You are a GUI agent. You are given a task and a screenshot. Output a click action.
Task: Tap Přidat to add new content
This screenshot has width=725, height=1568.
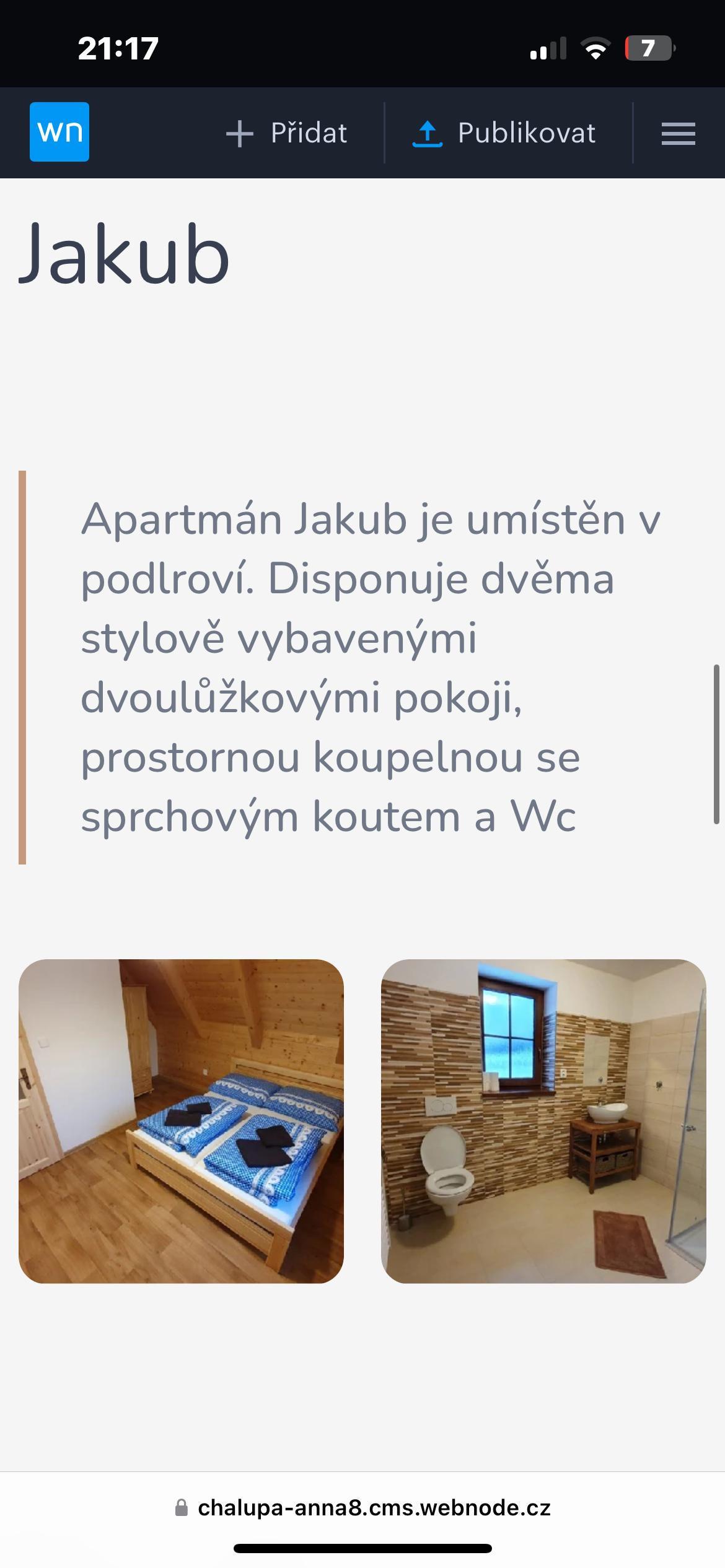tap(287, 133)
